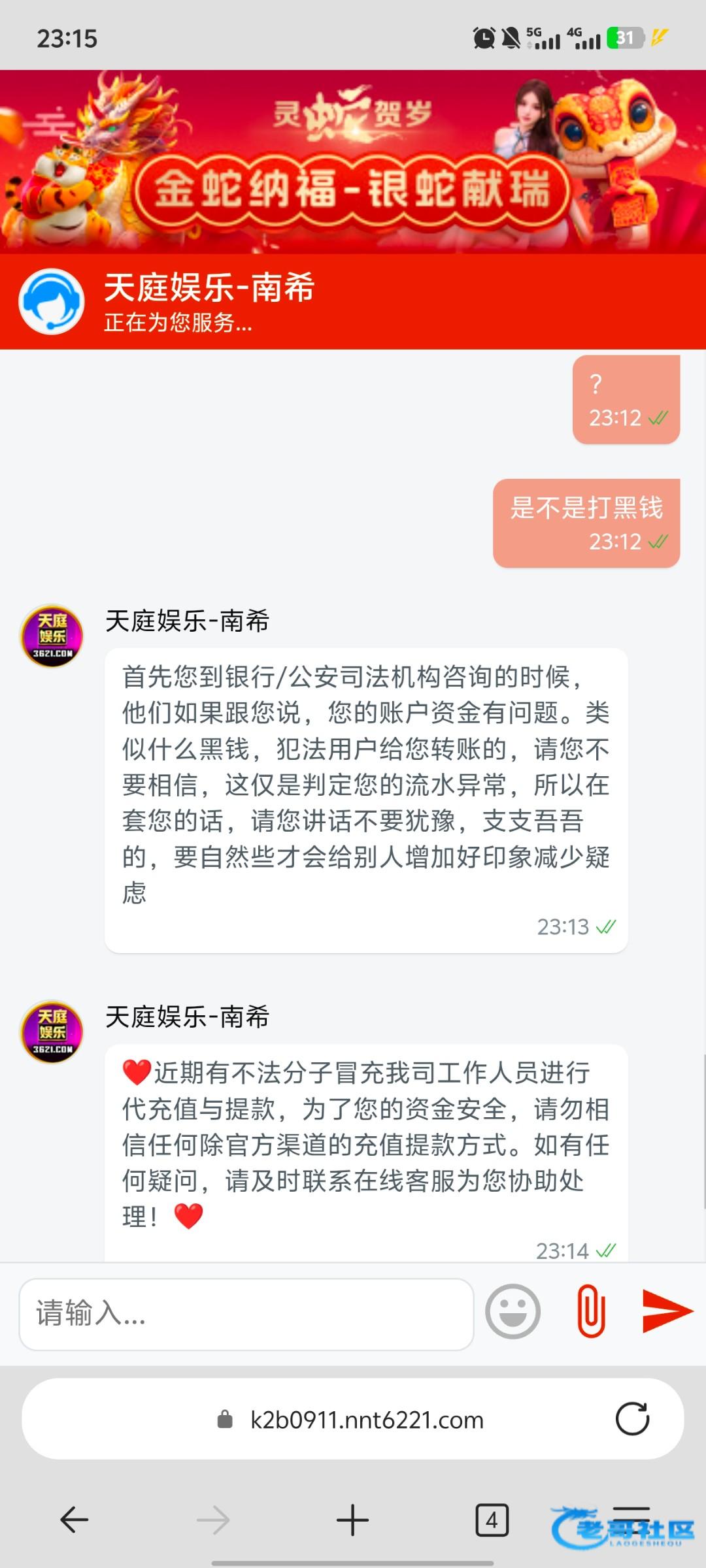Screen dimensions: 706x1568
Task: Open a new browser tab
Action: [352, 1520]
